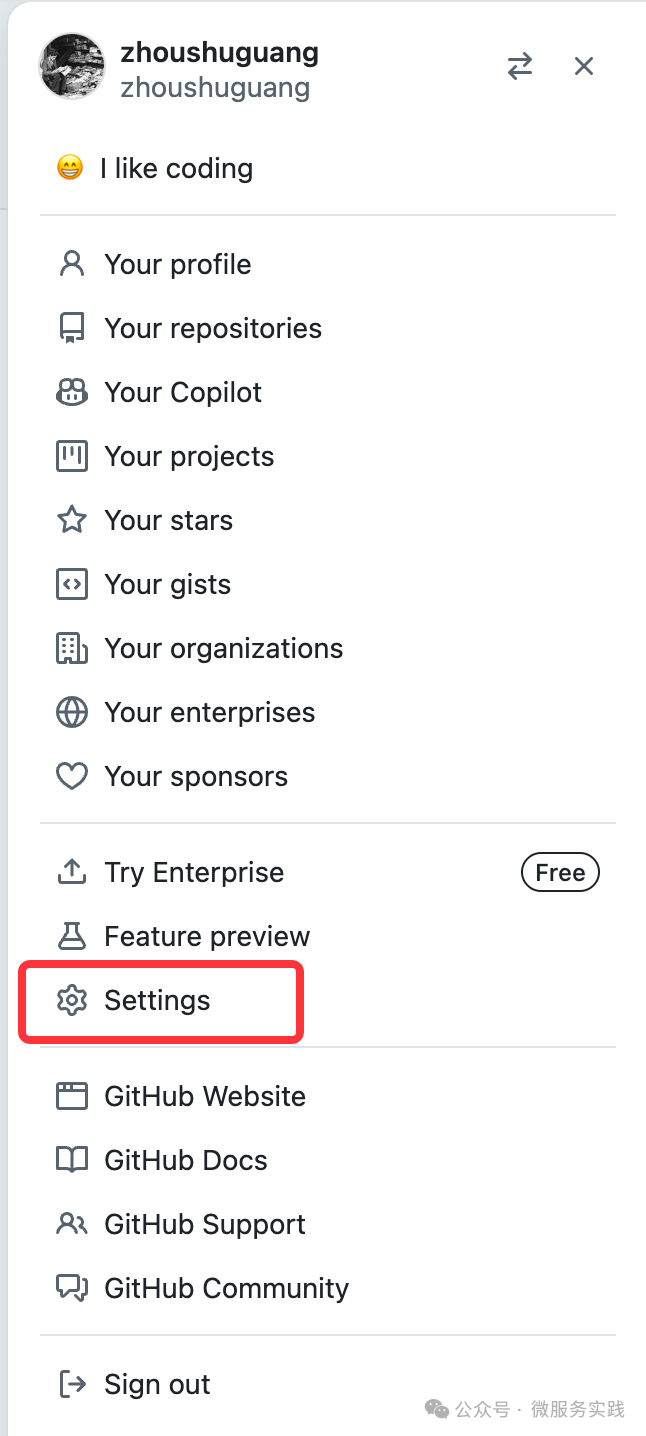Viewport: 646px width, 1436px height.
Task: Visit GitHub Community
Action: click(328, 1288)
